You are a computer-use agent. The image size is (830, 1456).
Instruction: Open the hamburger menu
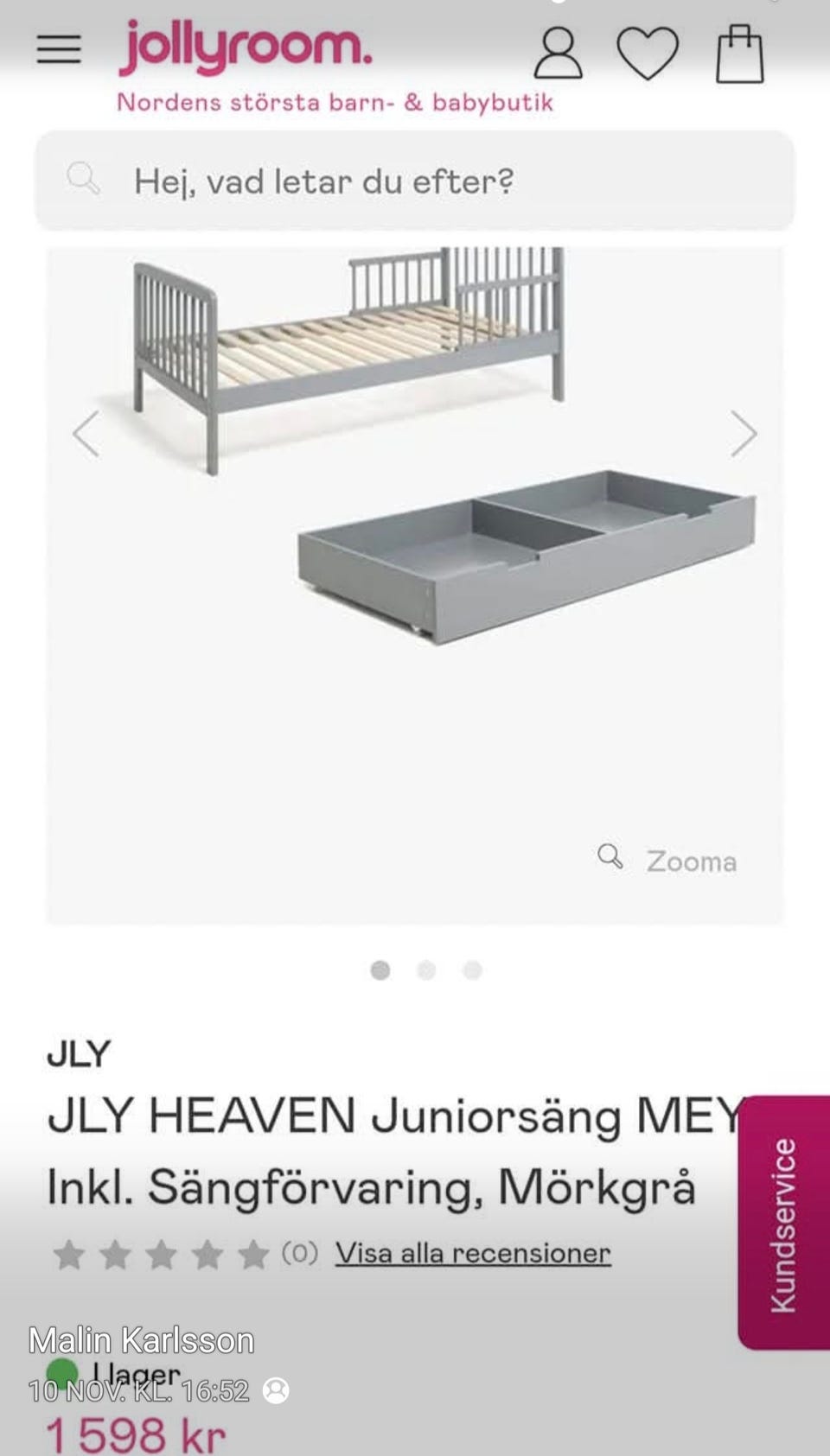point(59,49)
